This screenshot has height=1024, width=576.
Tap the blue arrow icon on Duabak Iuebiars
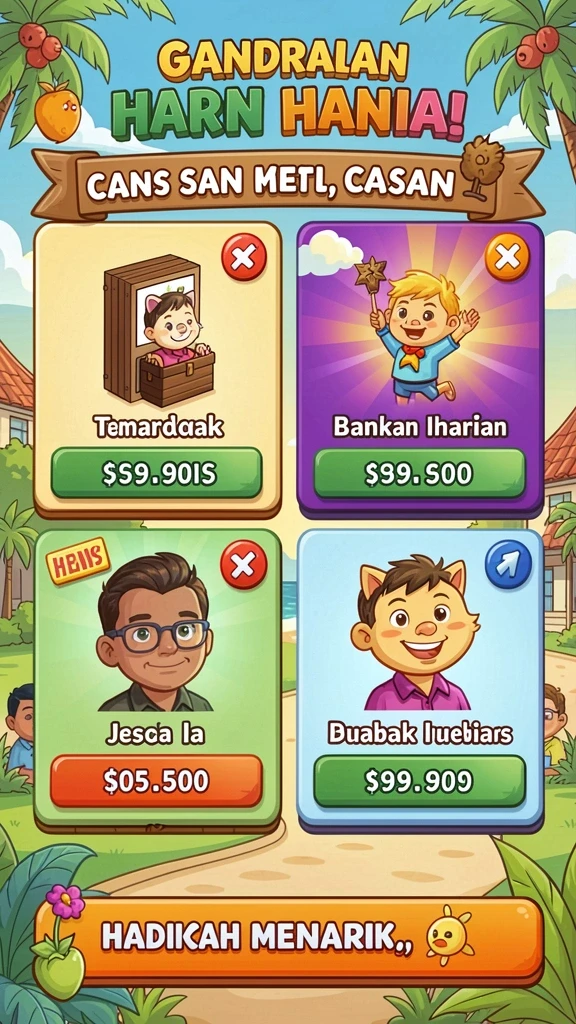pos(507,564)
